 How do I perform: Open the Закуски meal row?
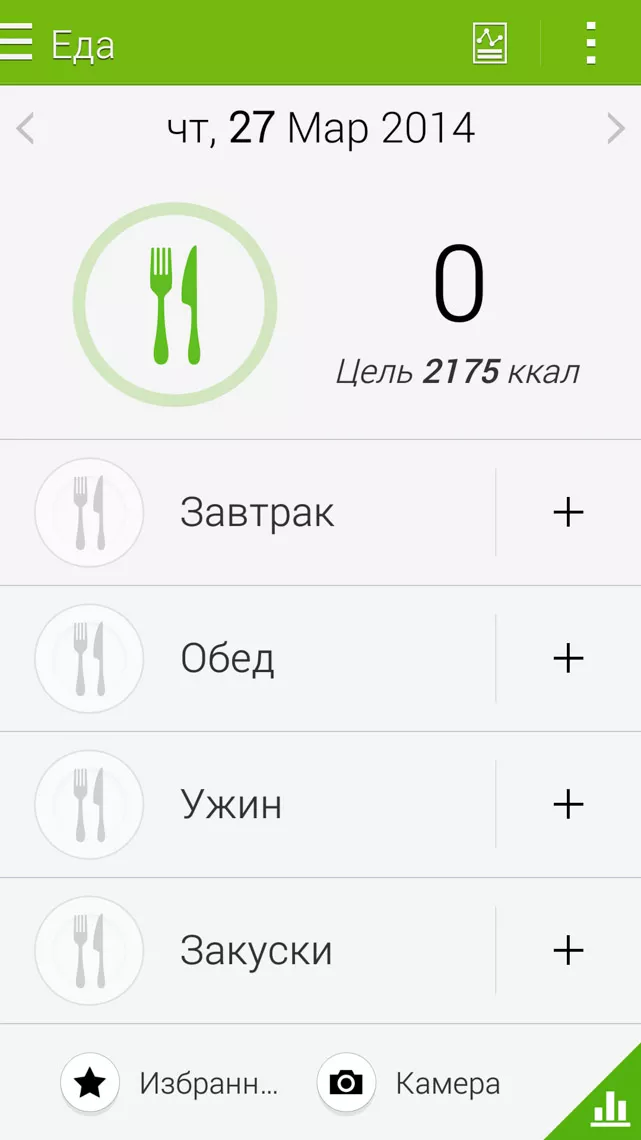tap(256, 951)
